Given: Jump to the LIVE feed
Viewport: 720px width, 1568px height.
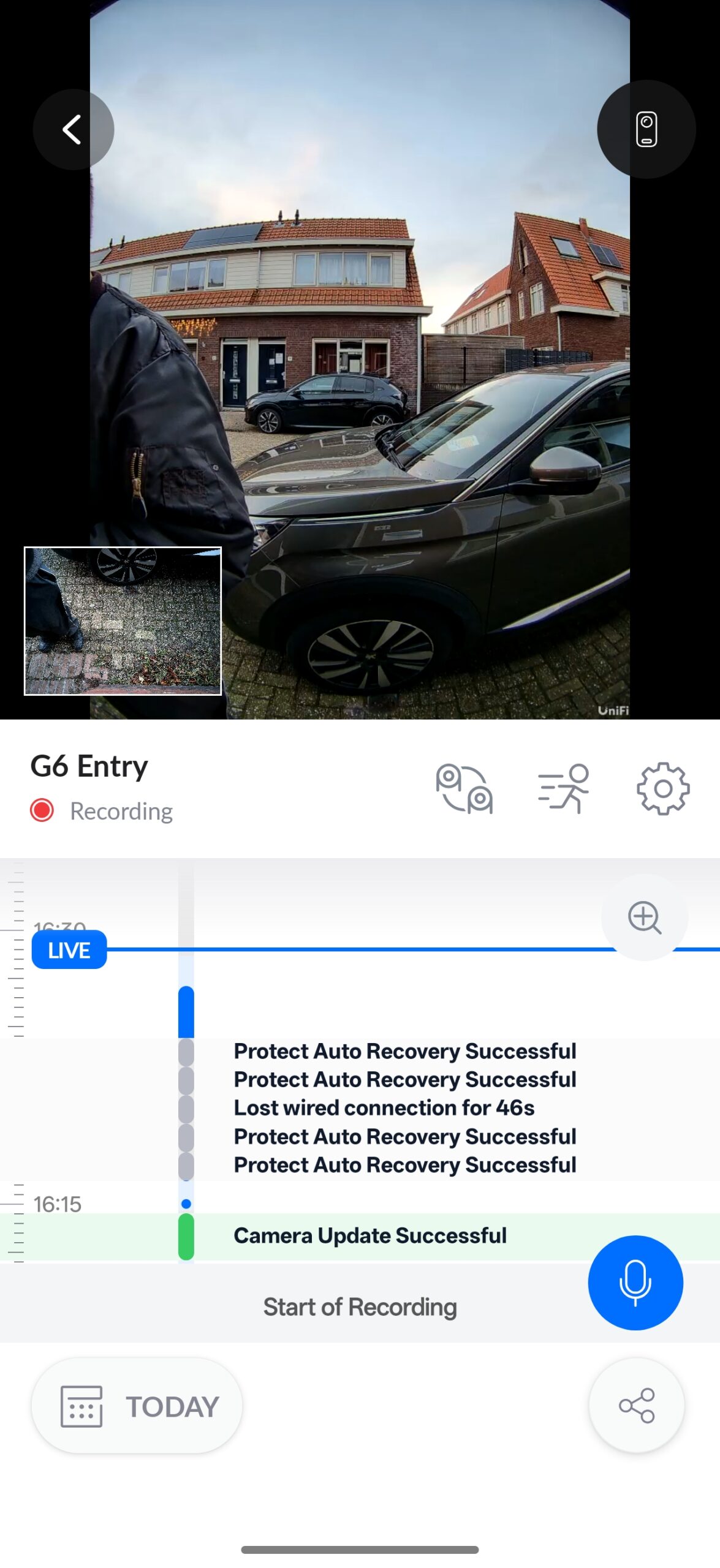Looking at the screenshot, I should pyautogui.click(x=69, y=950).
